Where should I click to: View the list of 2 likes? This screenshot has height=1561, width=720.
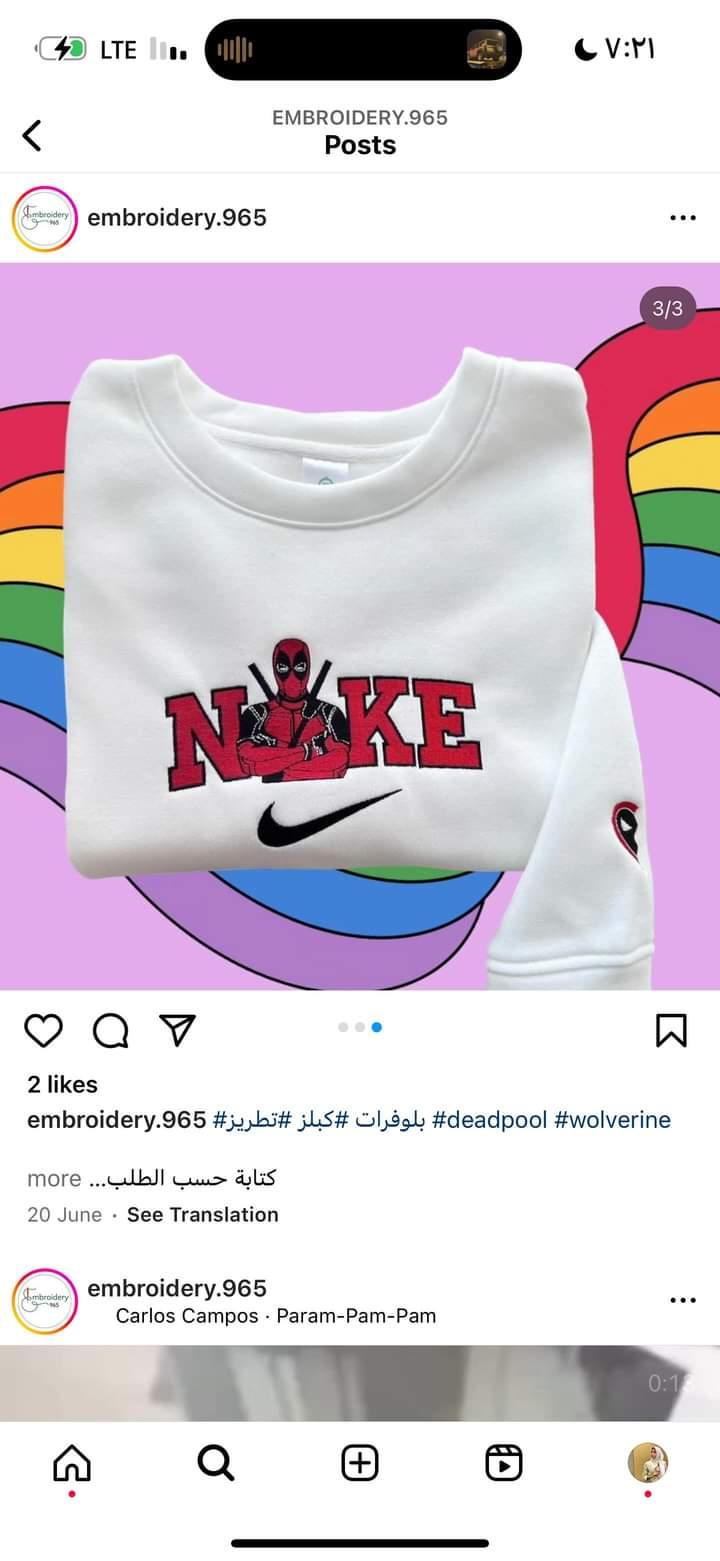[62, 1084]
